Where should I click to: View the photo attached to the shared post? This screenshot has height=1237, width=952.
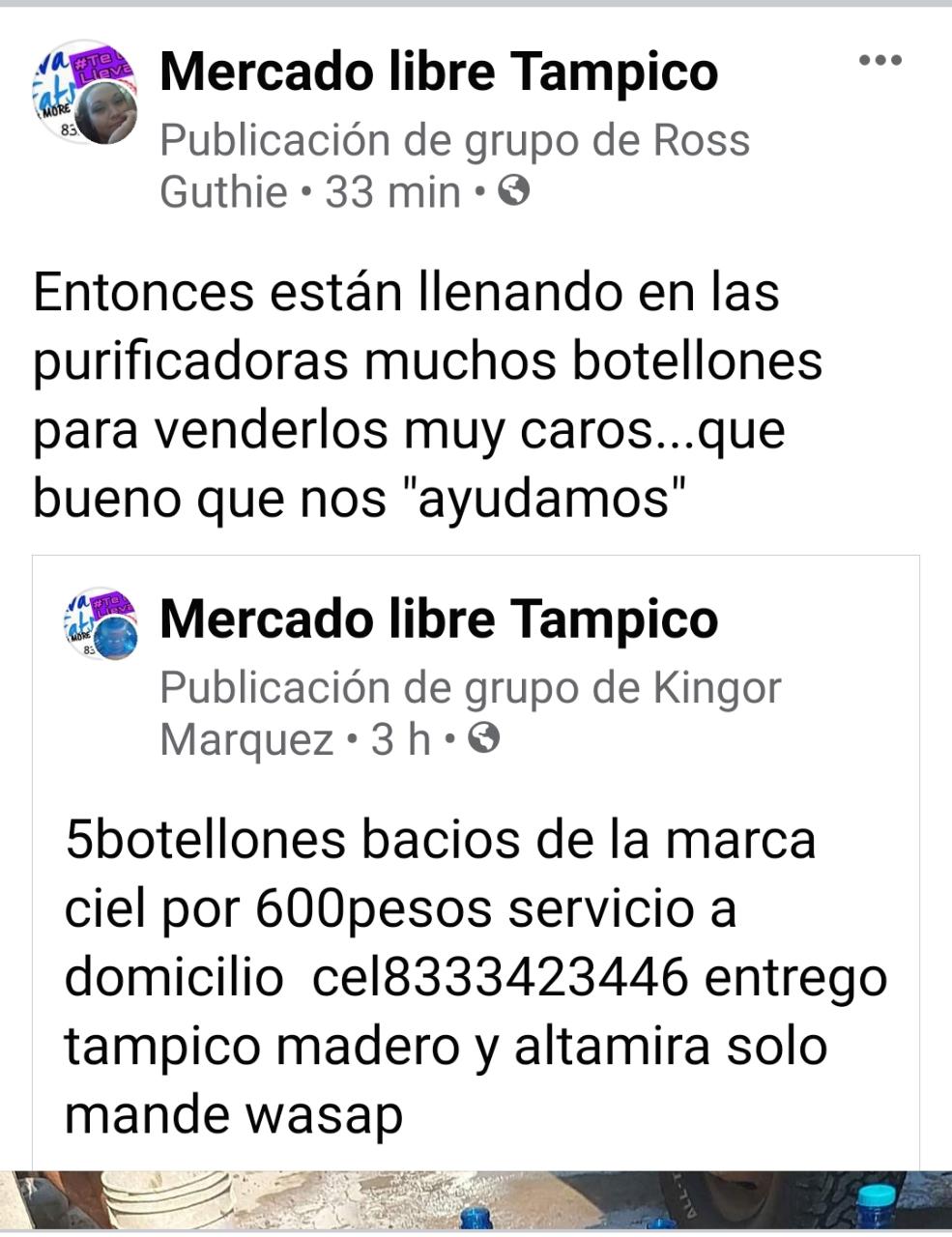(476, 1201)
